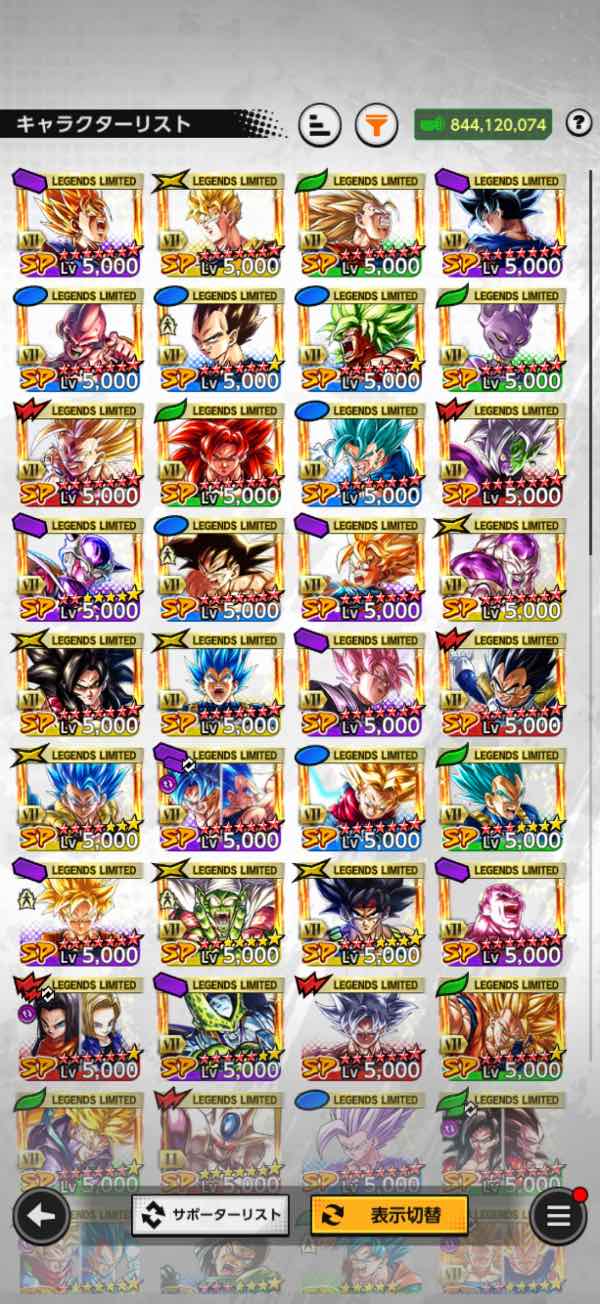Tap the help question mark icon

click(x=578, y=124)
